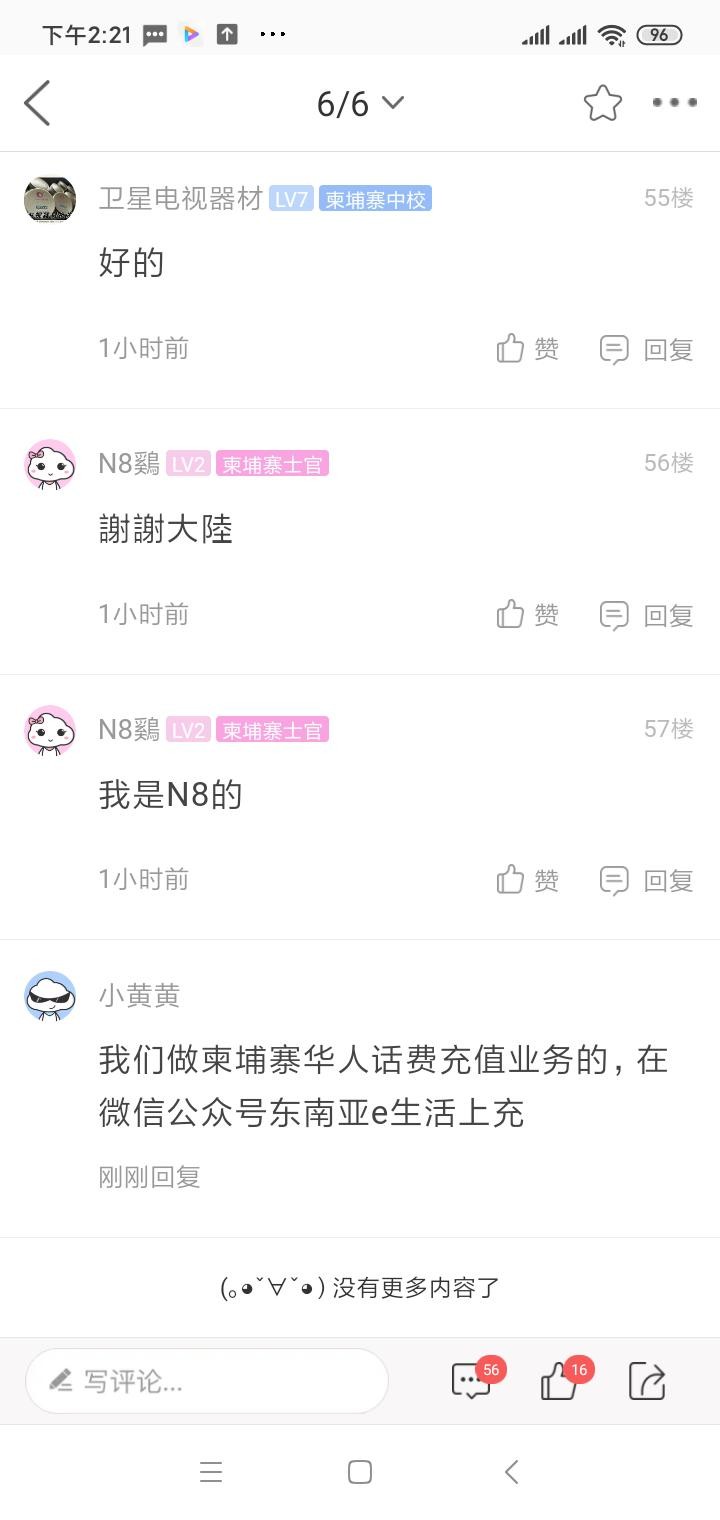Open the three-dot overflow menu
The width and height of the screenshot is (720, 1520).
674,103
